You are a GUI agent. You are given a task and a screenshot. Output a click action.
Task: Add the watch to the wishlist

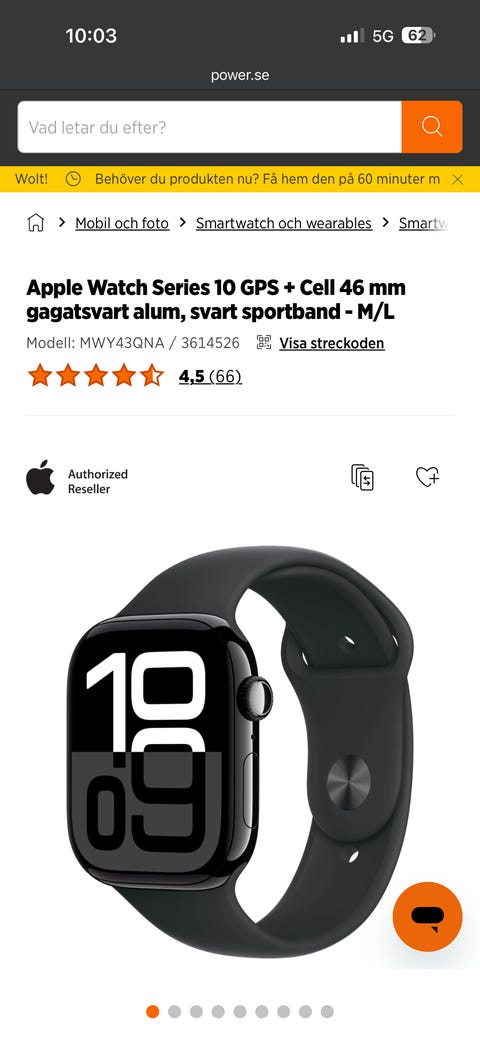click(x=427, y=477)
